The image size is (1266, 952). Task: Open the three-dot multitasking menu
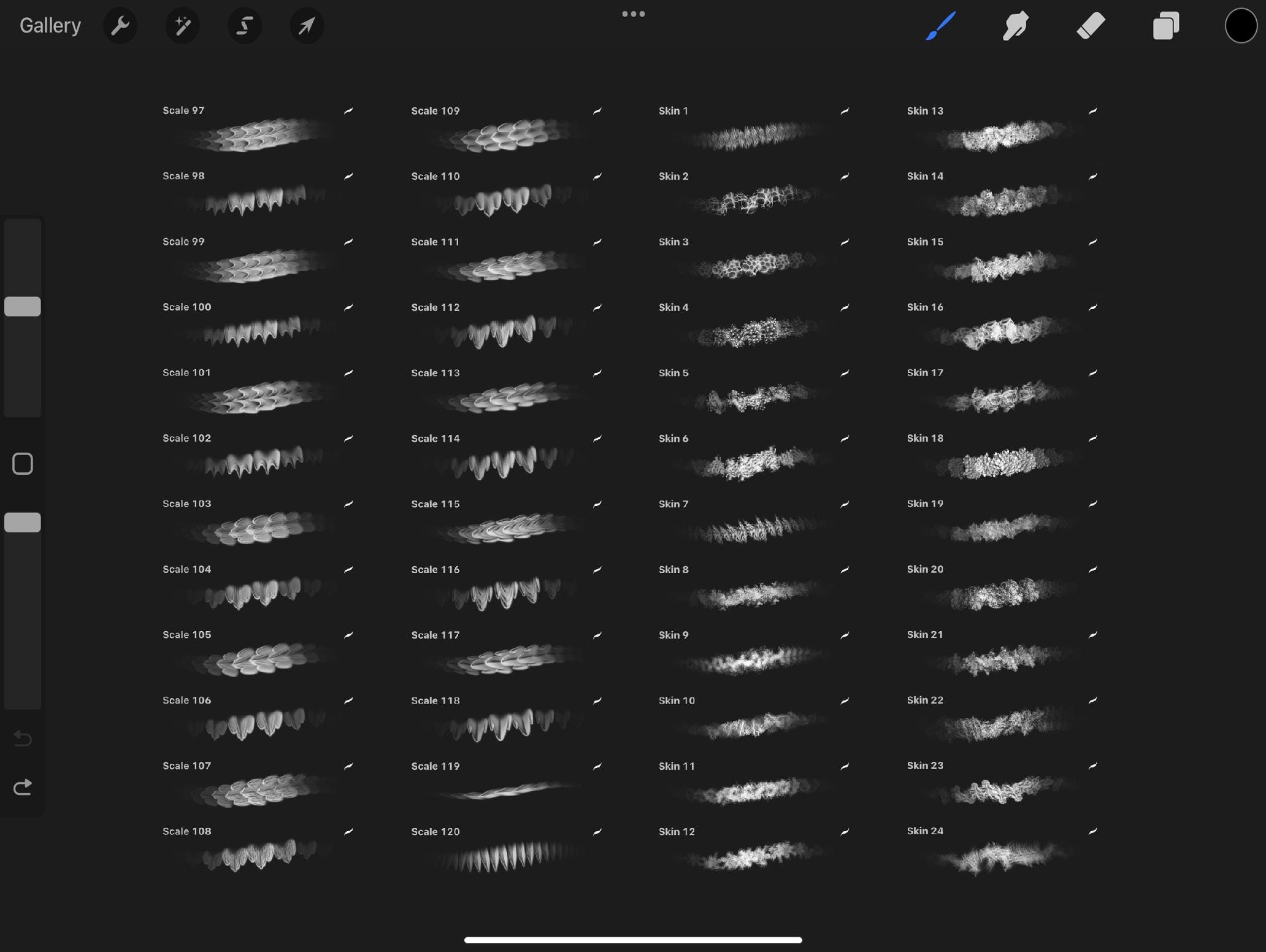point(633,13)
